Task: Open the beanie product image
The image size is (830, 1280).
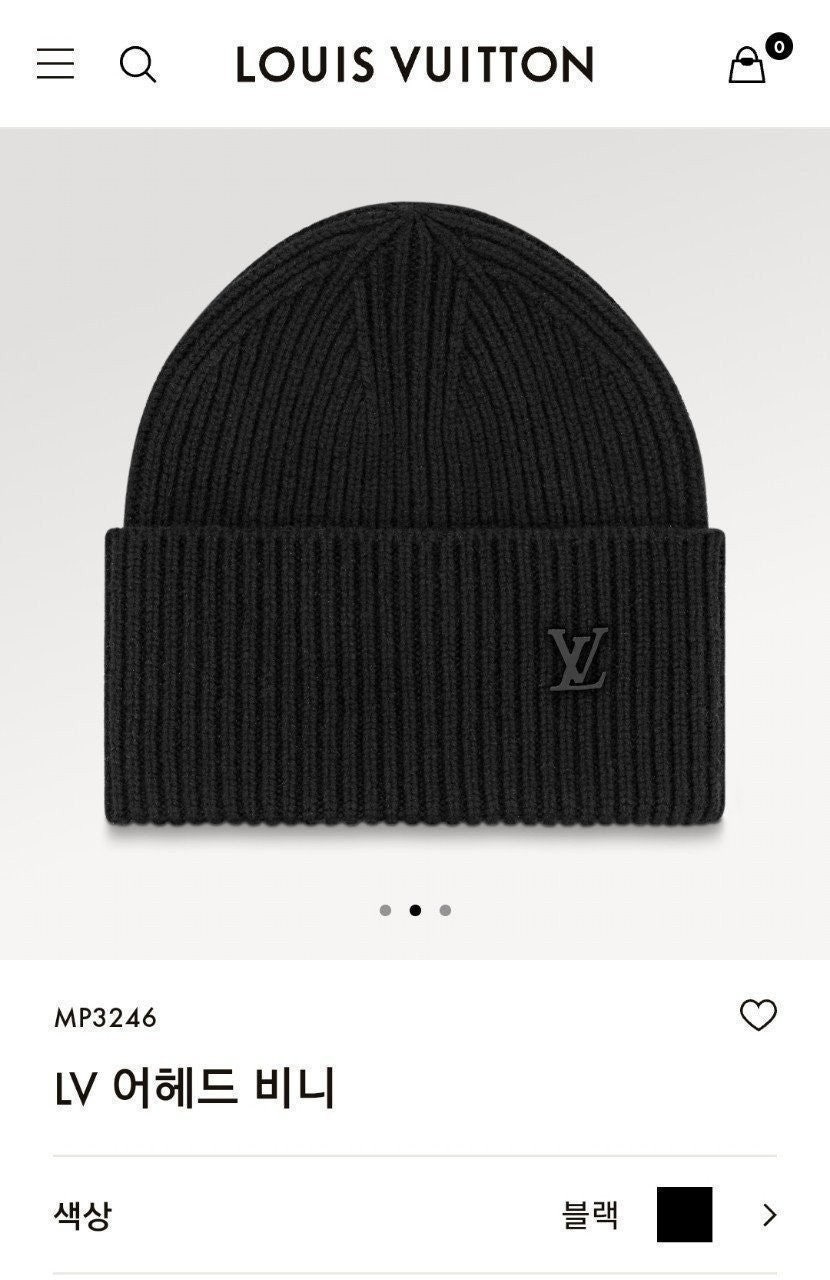Action: (x=414, y=520)
